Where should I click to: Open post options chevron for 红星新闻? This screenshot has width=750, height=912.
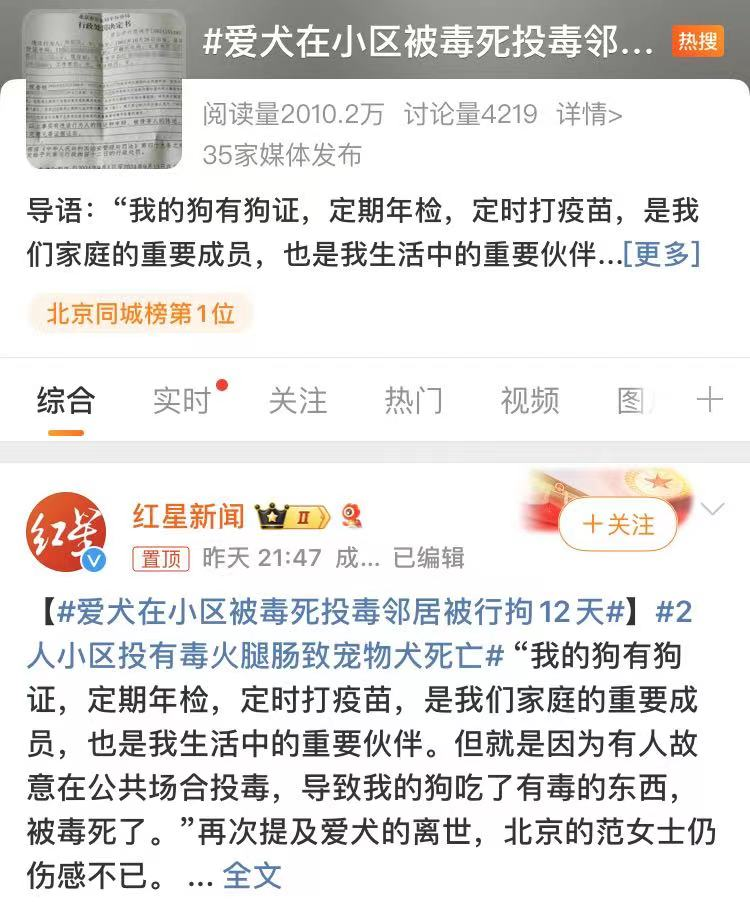(x=712, y=510)
